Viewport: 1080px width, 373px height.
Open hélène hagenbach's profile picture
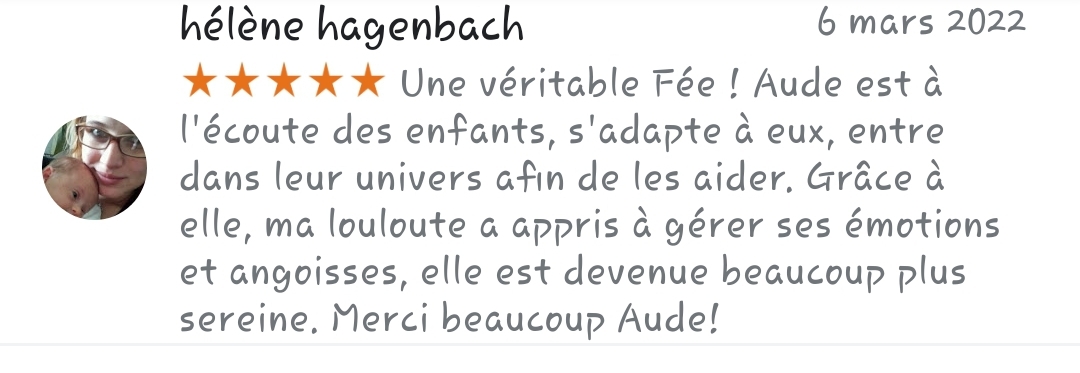click(x=94, y=168)
